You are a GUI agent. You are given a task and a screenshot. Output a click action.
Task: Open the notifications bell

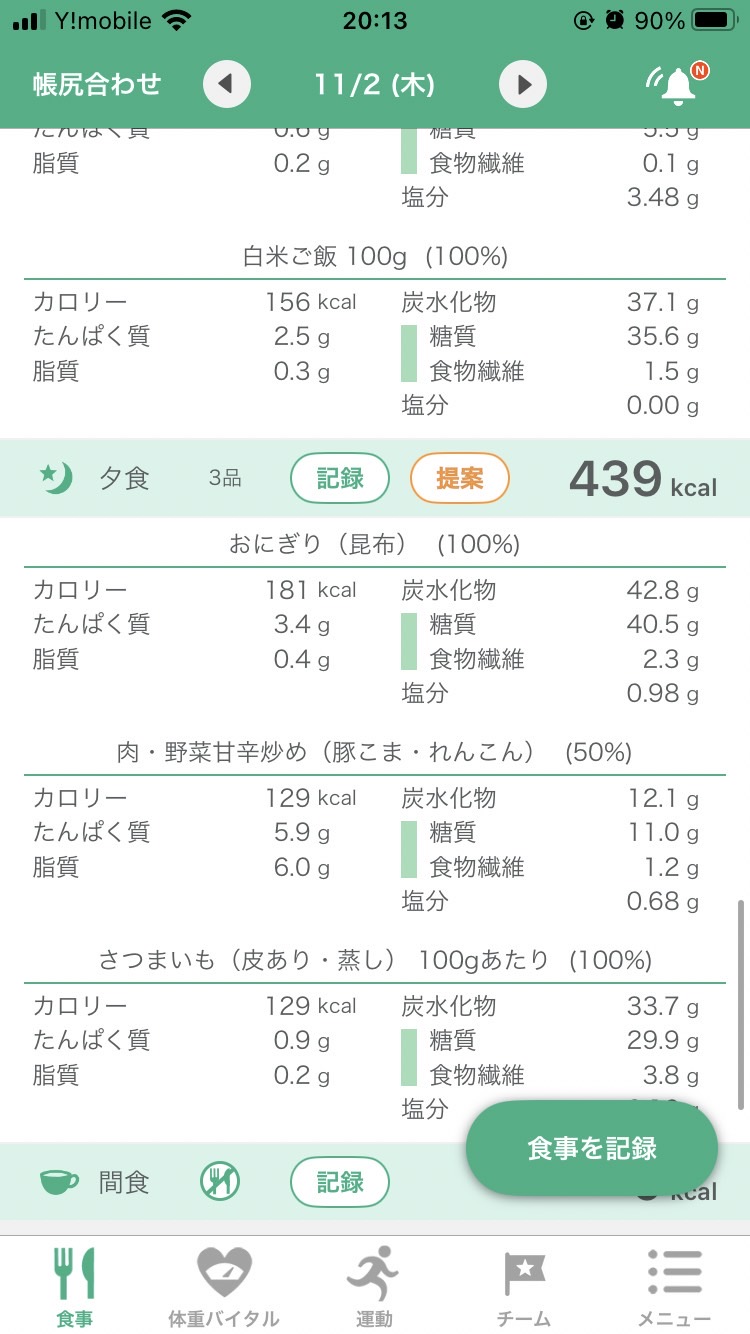[x=676, y=85]
